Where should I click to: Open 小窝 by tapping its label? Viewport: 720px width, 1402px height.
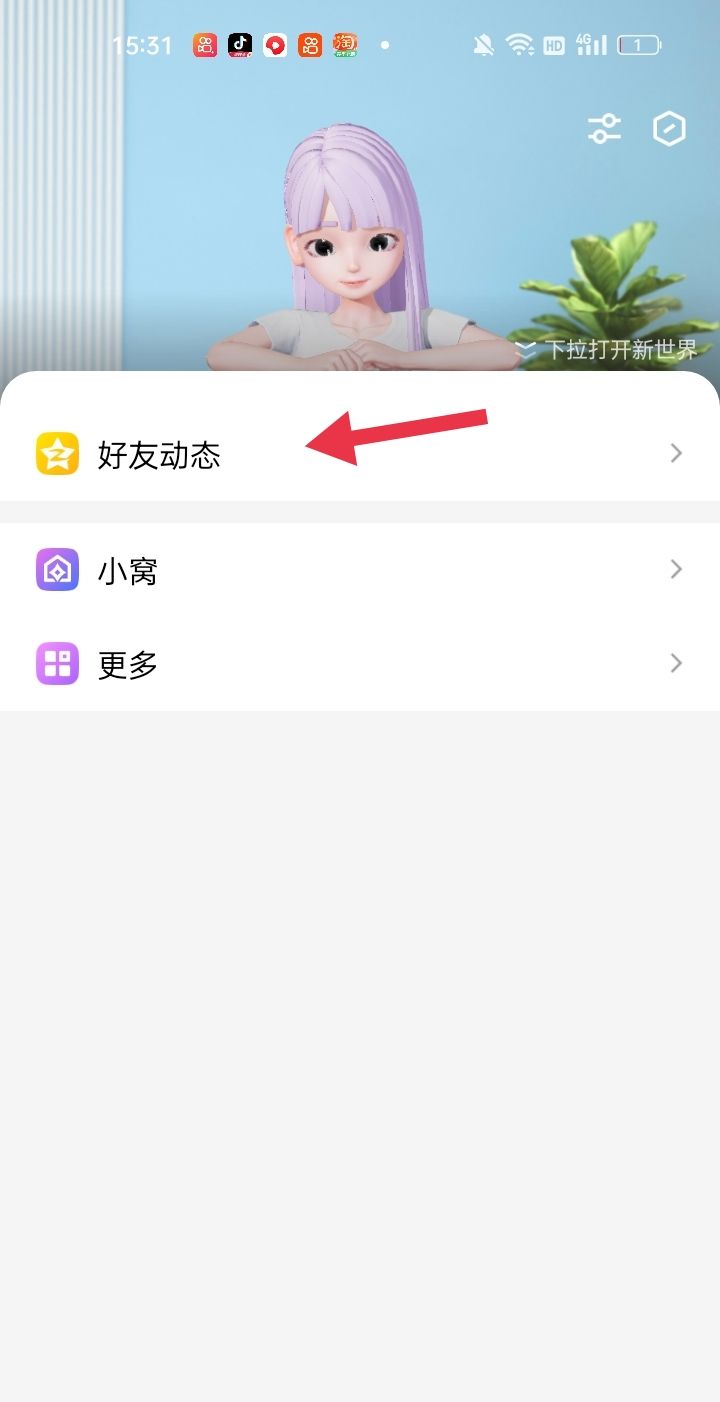129,569
